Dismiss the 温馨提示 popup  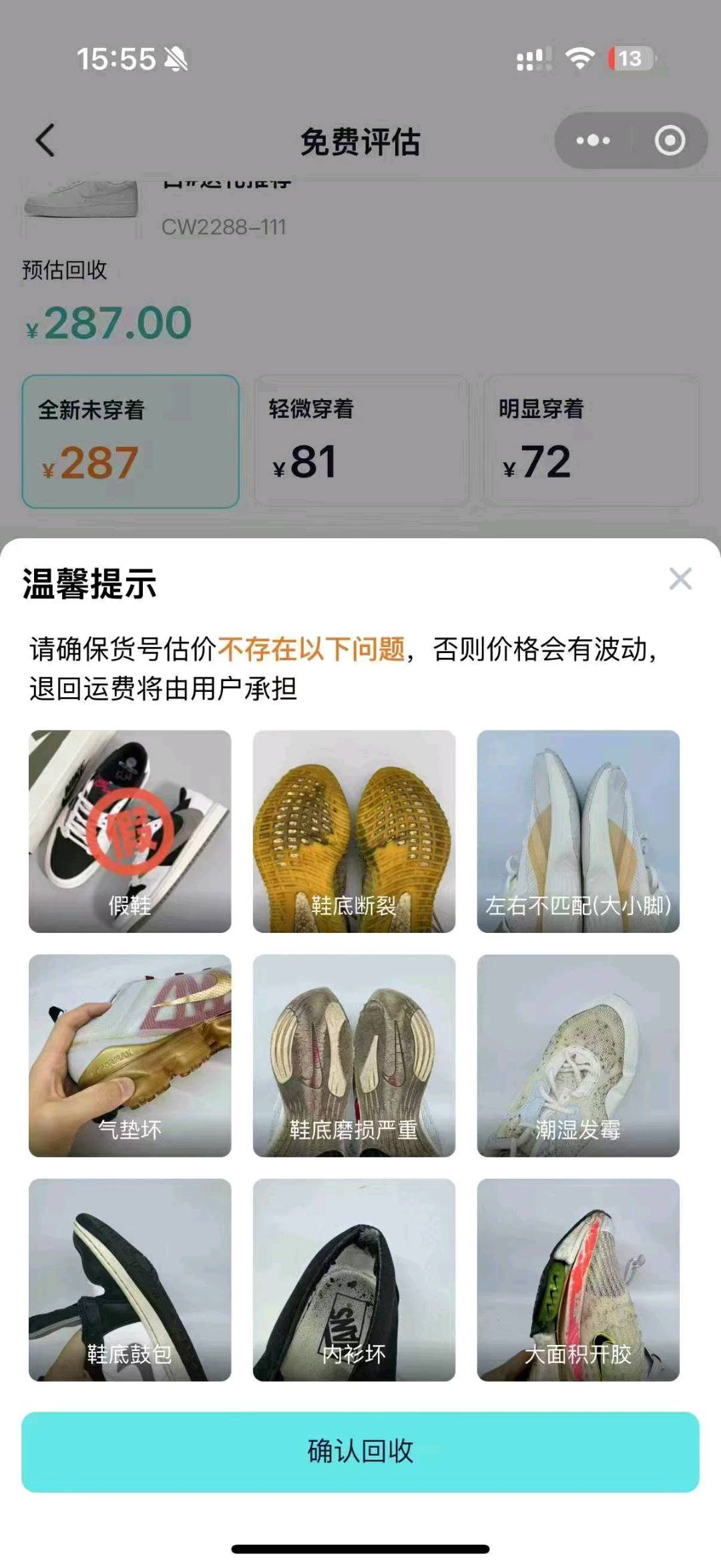point(680,579)
